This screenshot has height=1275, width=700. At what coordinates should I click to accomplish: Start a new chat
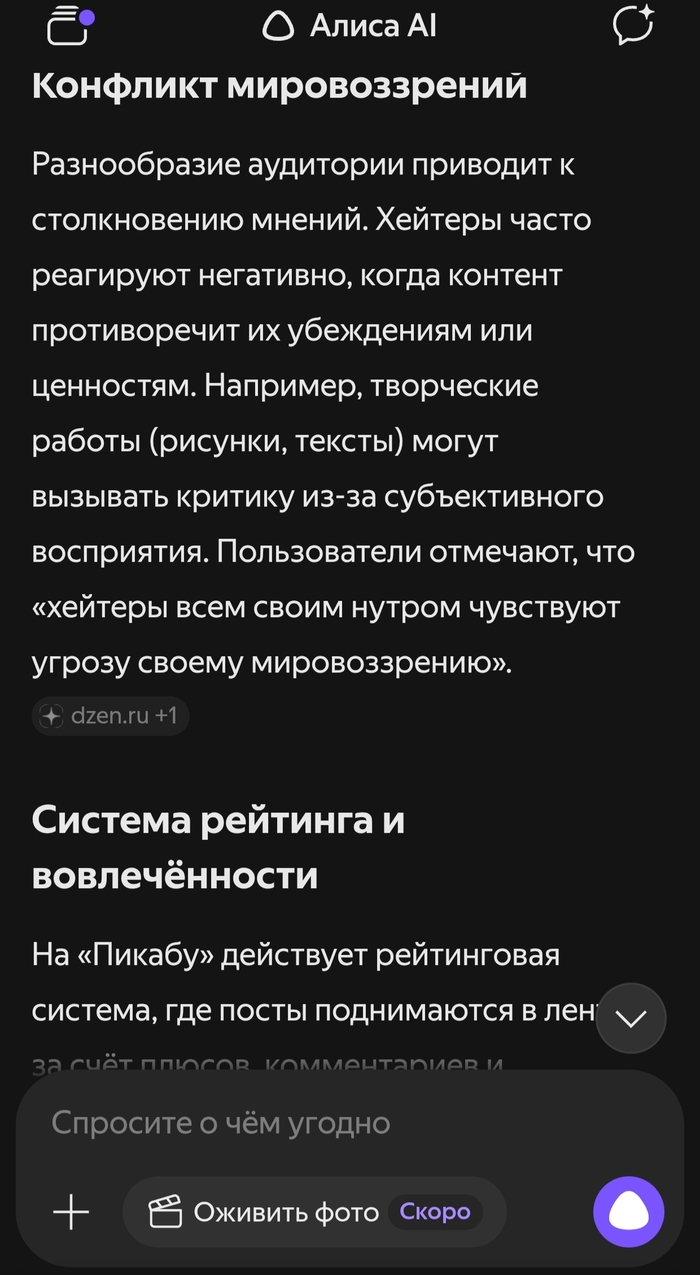(633, 25)
